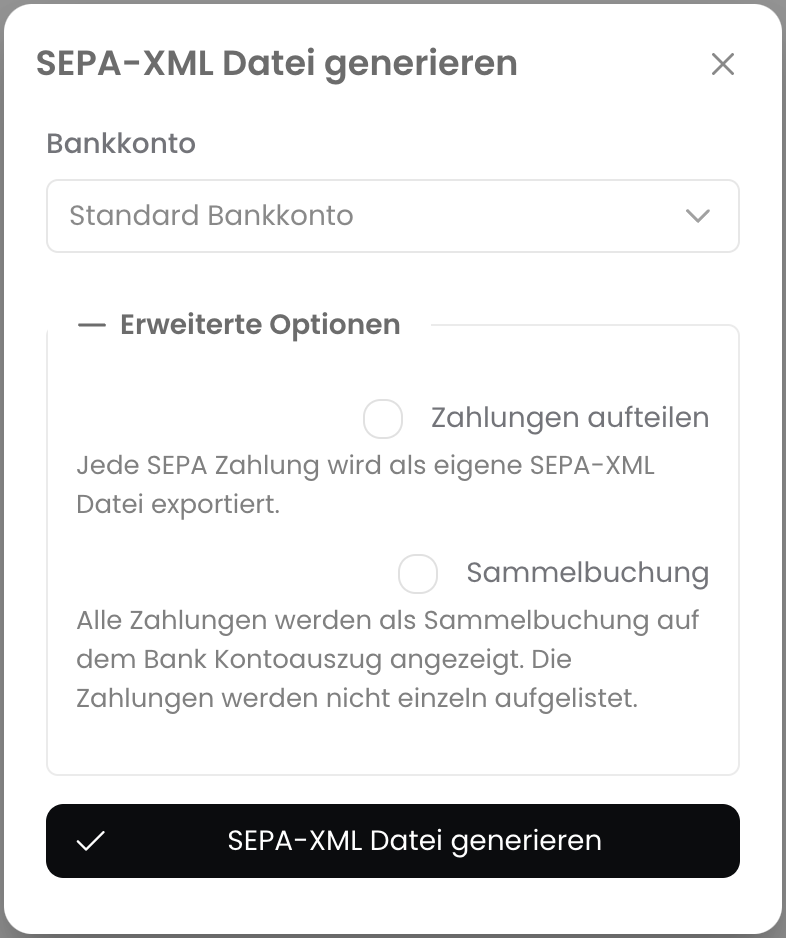786x938 pixels.
Task: Click the Zahlungen aufteilen label text
Action: tap(568, 417)
